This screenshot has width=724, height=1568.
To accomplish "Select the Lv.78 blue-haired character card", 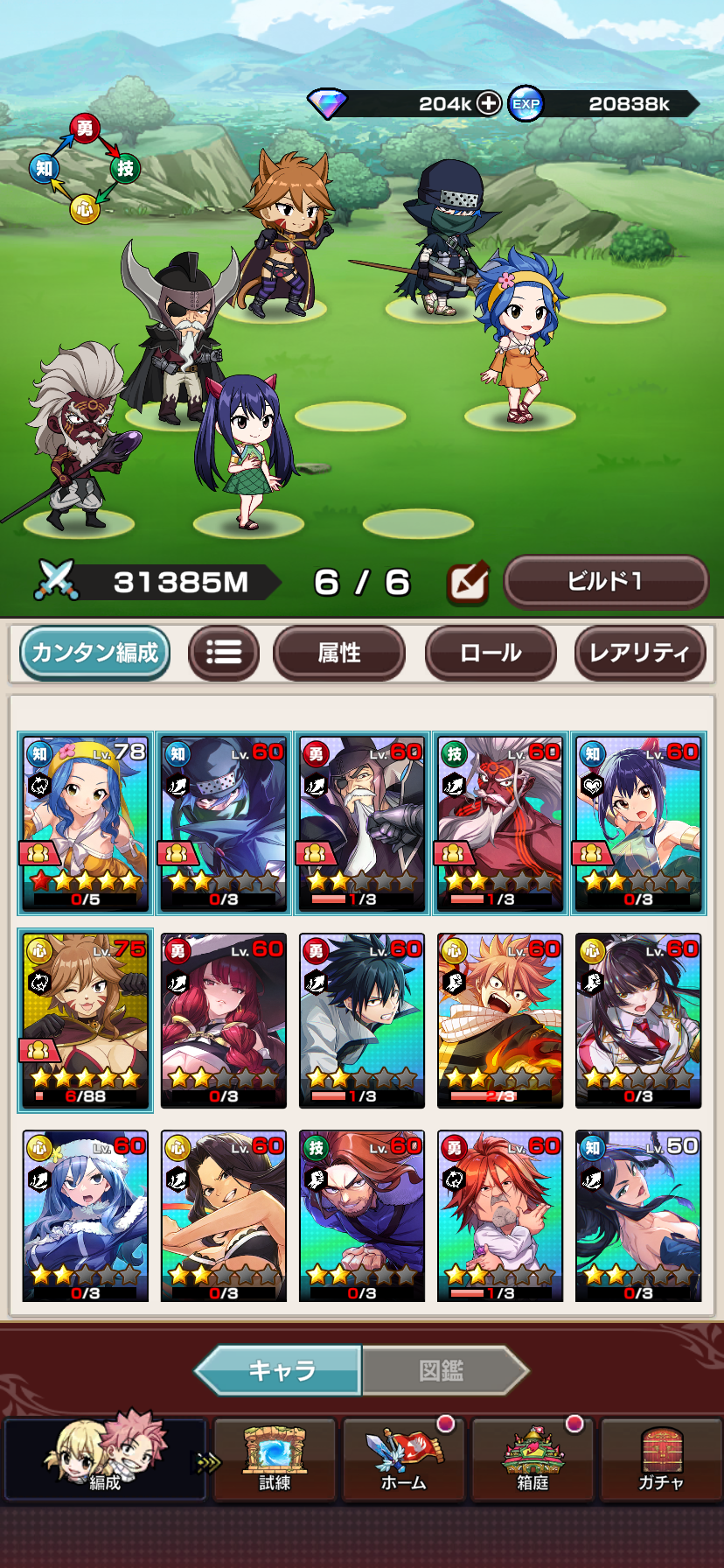I will 86,823.
